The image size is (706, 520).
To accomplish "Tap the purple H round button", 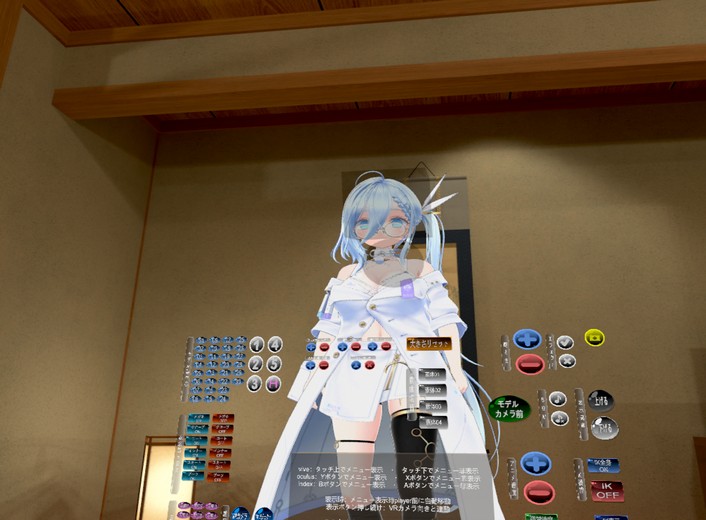I will tap(274, 383).
